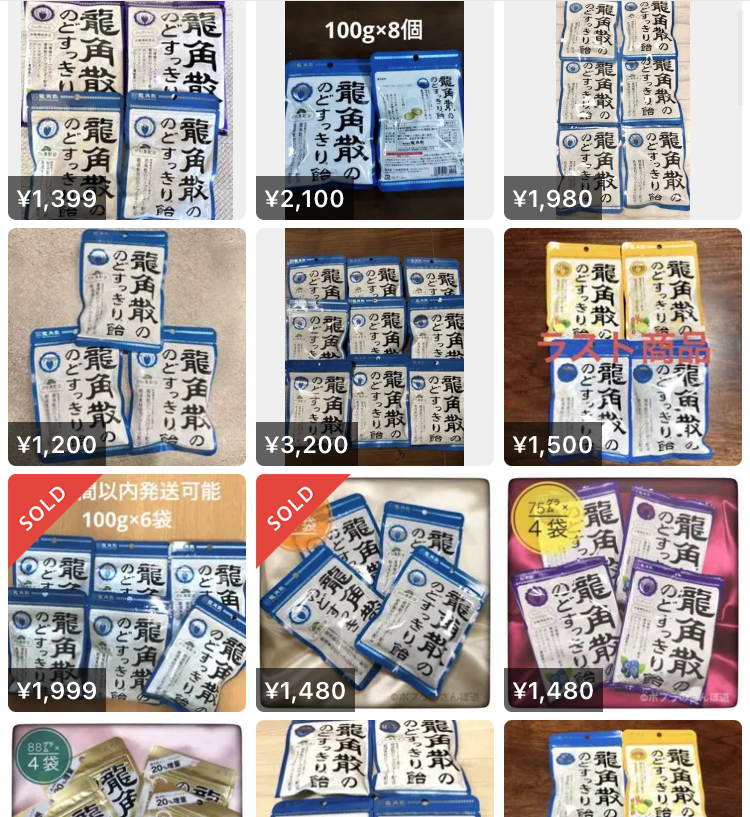View the ¥2,100 100g×8個 listing
Image resolution: width=750 pixels, height=817 pixels.
[374, 110]
